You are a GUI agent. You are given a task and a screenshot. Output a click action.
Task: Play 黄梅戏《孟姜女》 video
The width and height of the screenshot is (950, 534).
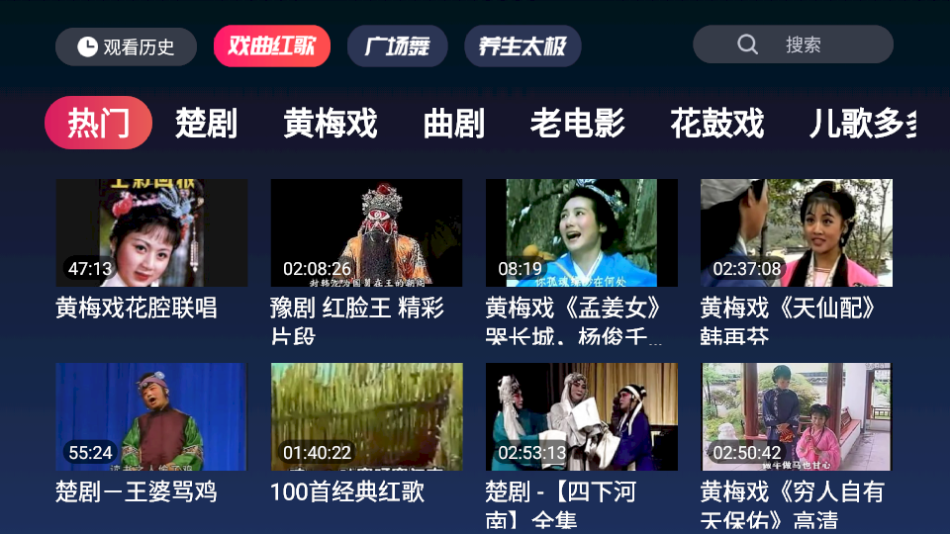point(581,233)
